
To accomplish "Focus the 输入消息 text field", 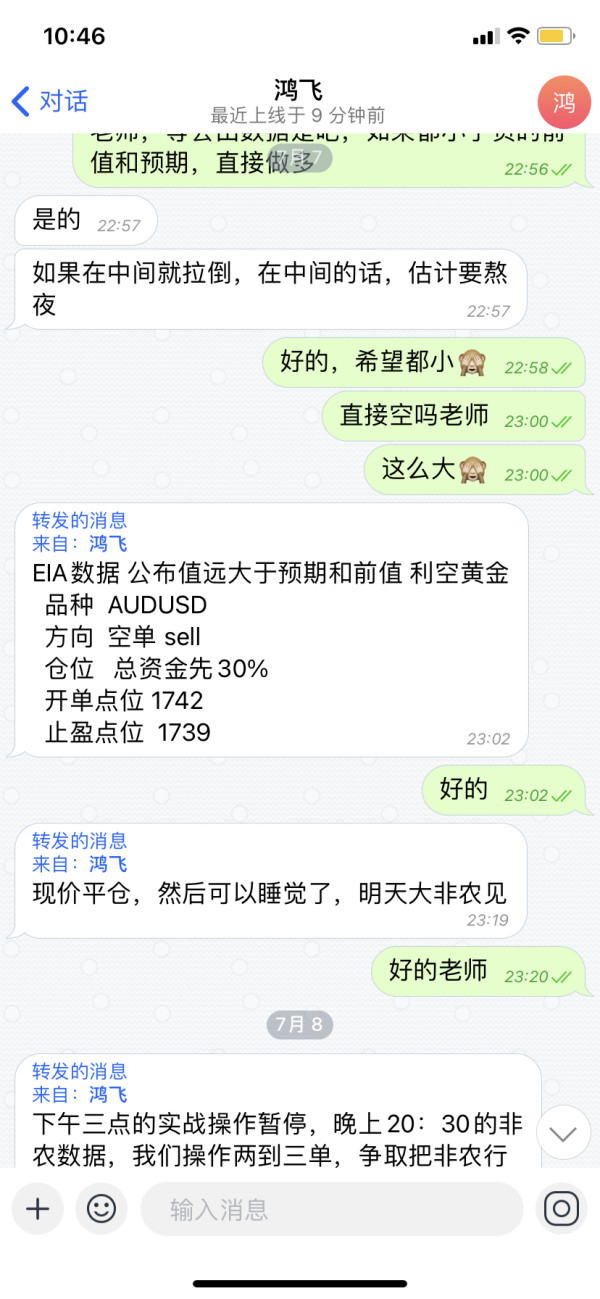I will coord(330,1209).
